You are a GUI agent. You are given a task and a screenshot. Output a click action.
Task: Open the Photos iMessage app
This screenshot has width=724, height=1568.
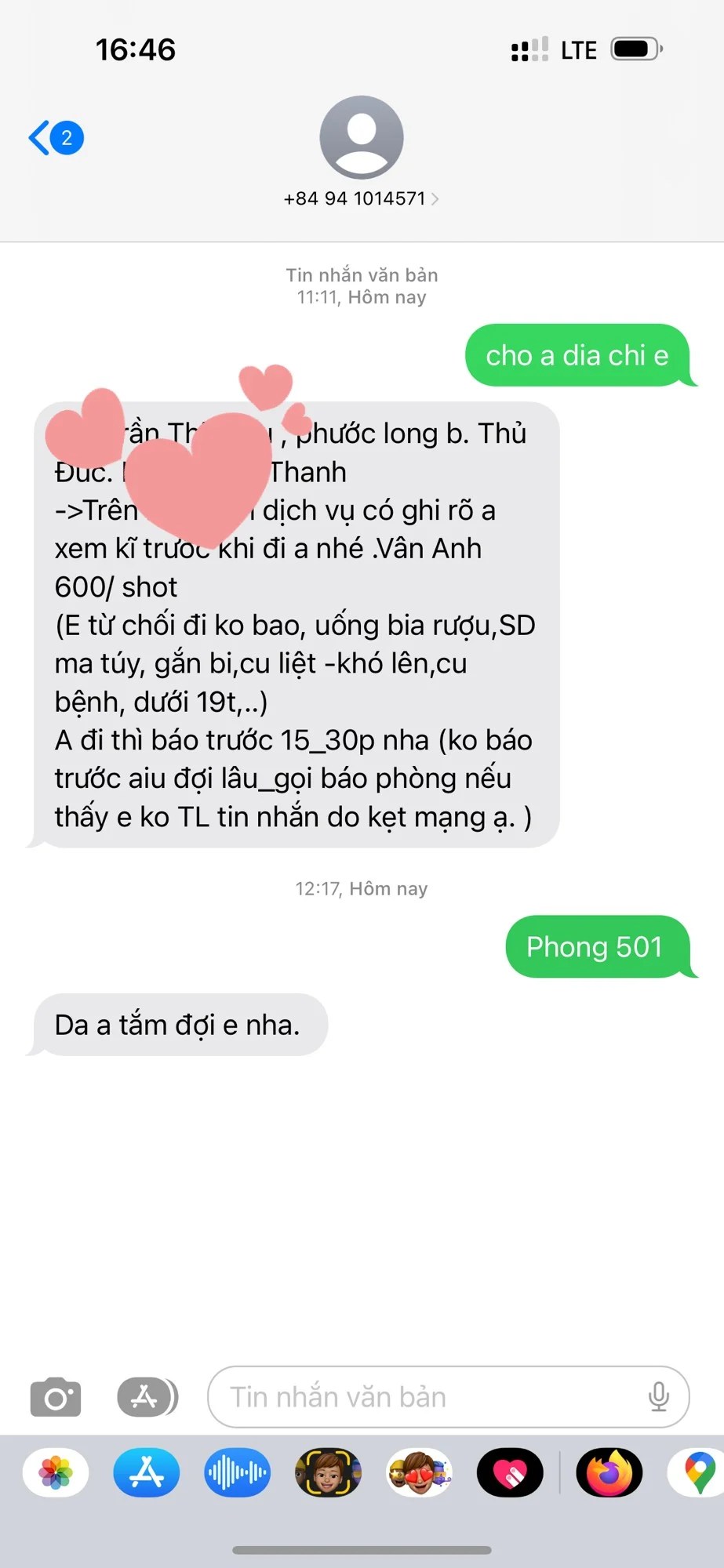(x=56, y=1473)
